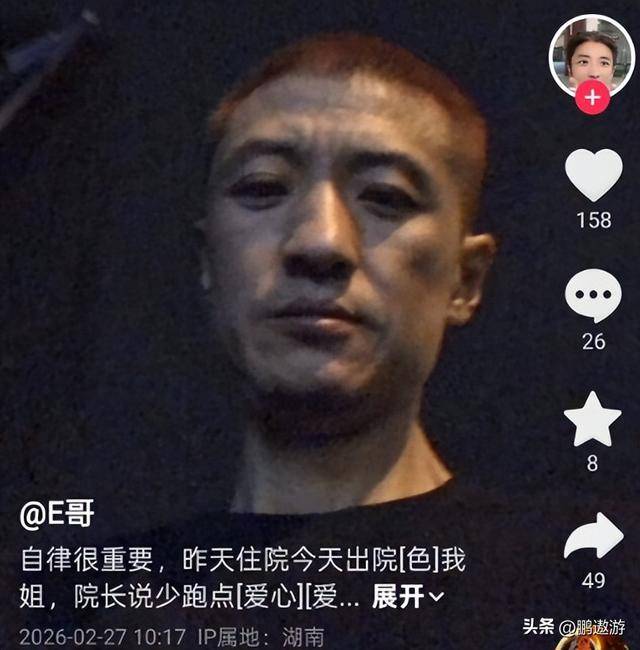Save the video with the star icon
The width and height of the screenshot is (640, 650).
593,419
